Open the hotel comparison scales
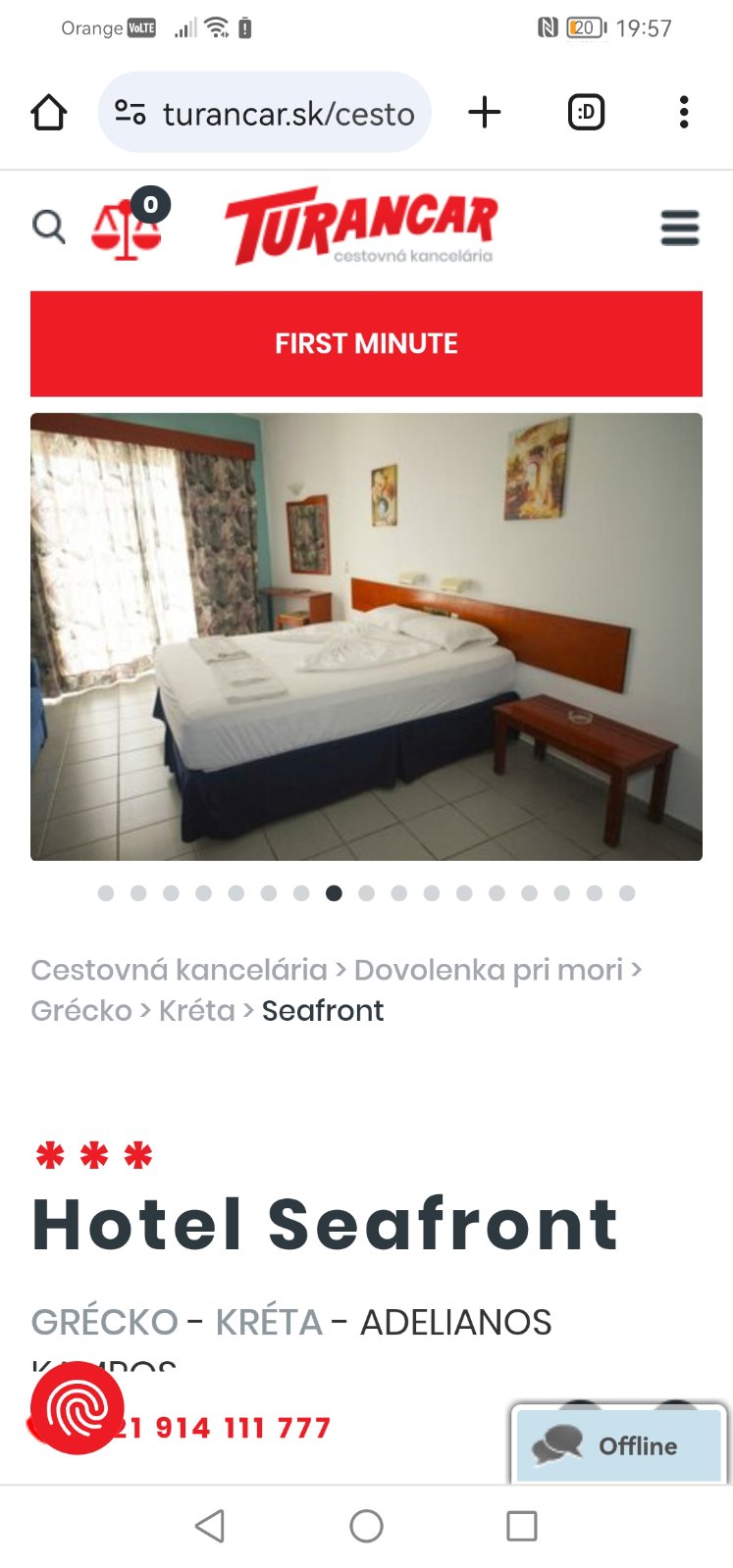Viewport: 733px width, 1568px height. (x=128, y=228)
